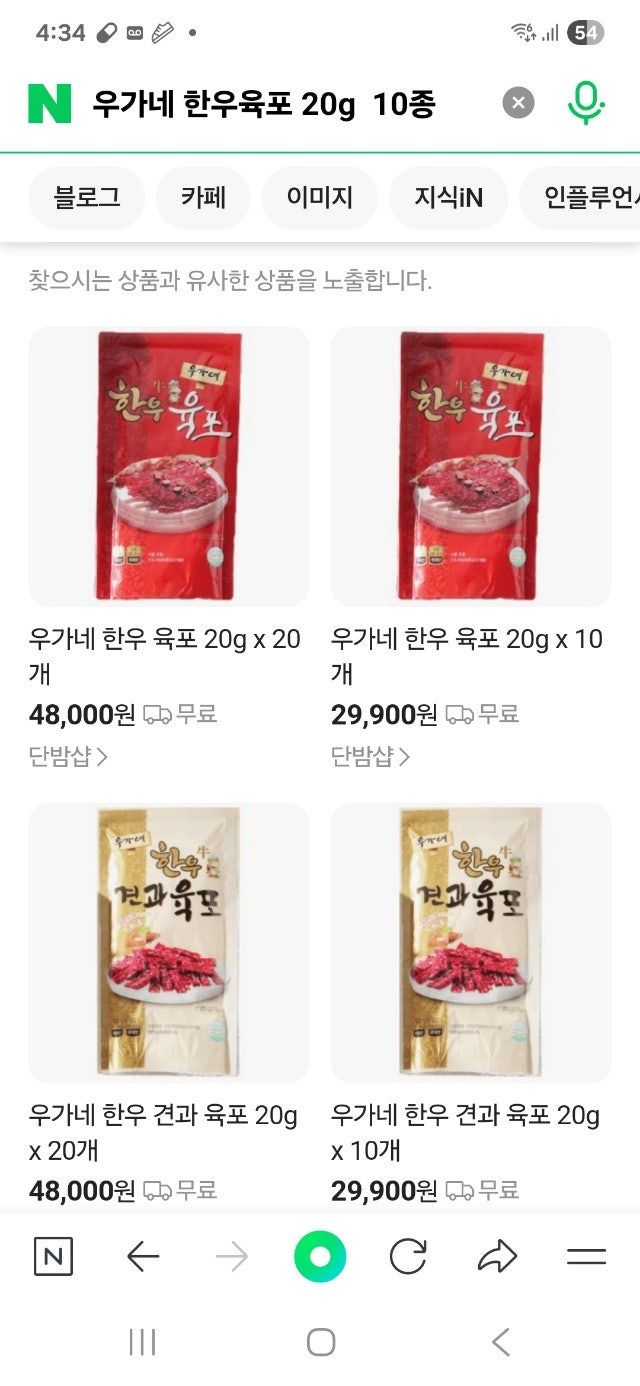Image resolution: width=640 pixels, height=1386 pixels.
Task: Start voice search with the microphone
Action: tap(587, 103)
